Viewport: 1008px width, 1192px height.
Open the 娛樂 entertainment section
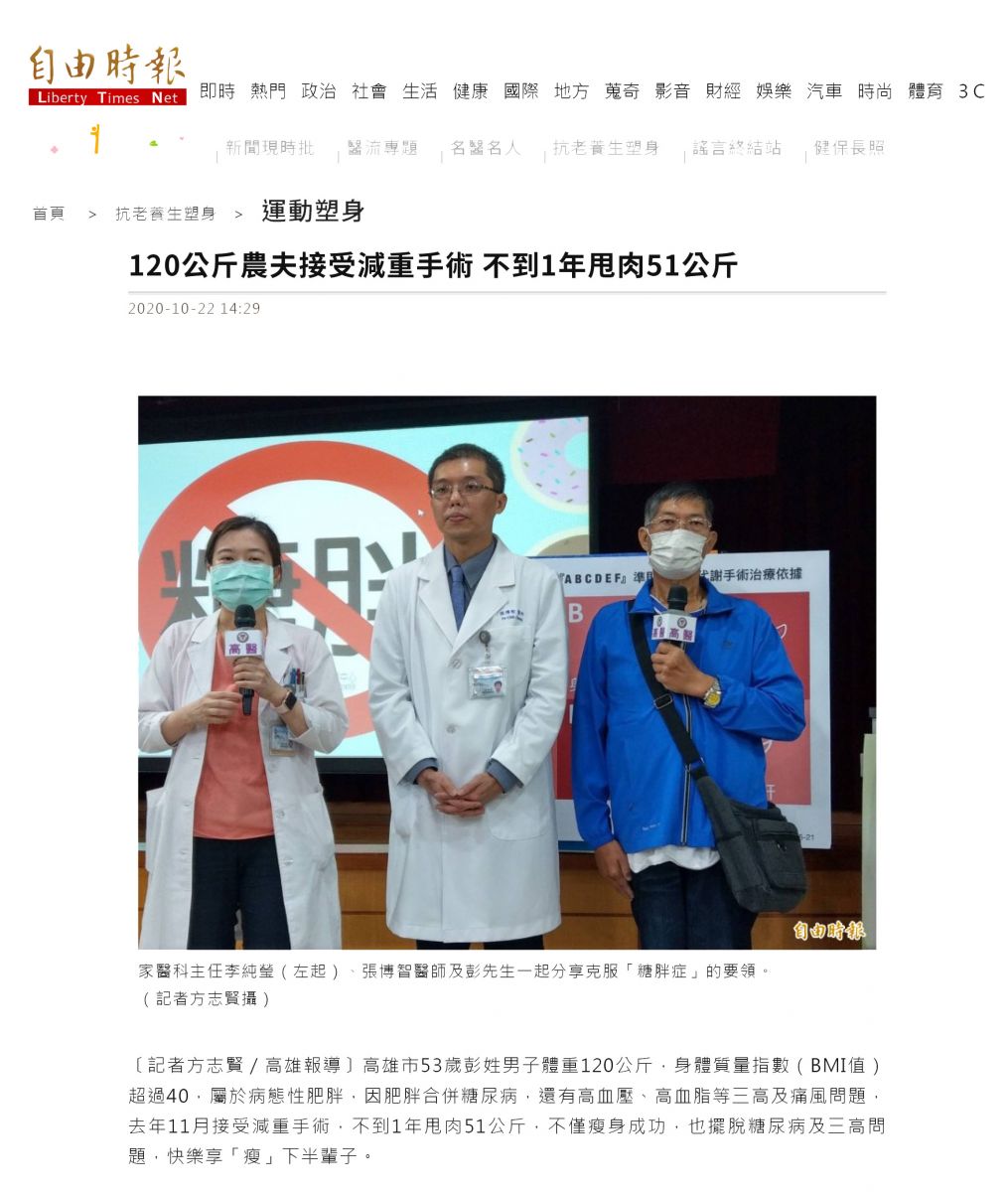pos(774,91)
